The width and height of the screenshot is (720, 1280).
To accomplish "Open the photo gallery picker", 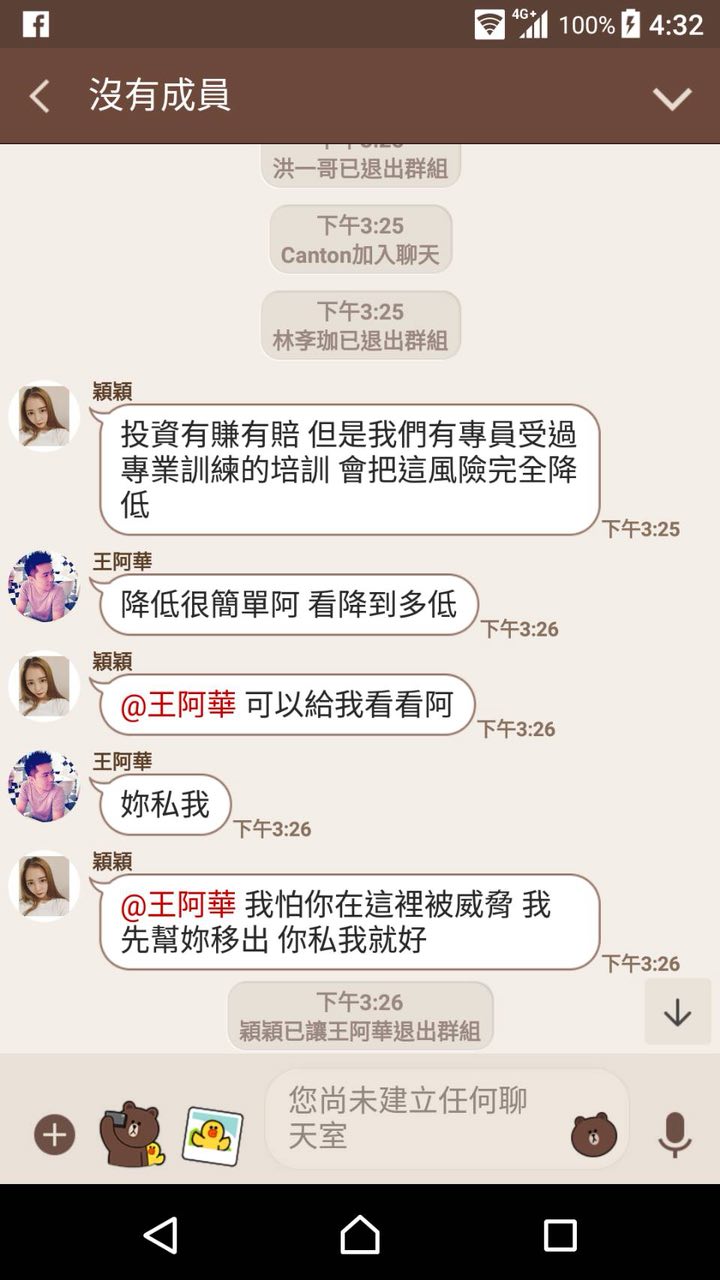I will click(x=212, y=1135).
